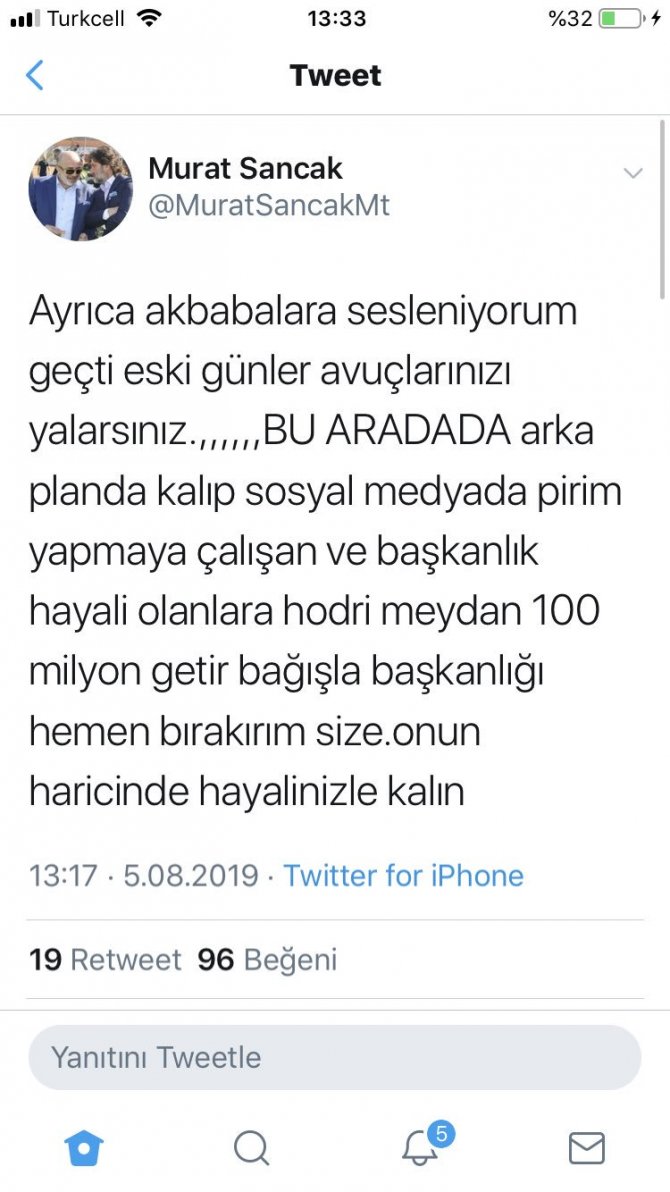View the 96 Beğeni list
Screen dimensions: 670x1192
[267, 960]
